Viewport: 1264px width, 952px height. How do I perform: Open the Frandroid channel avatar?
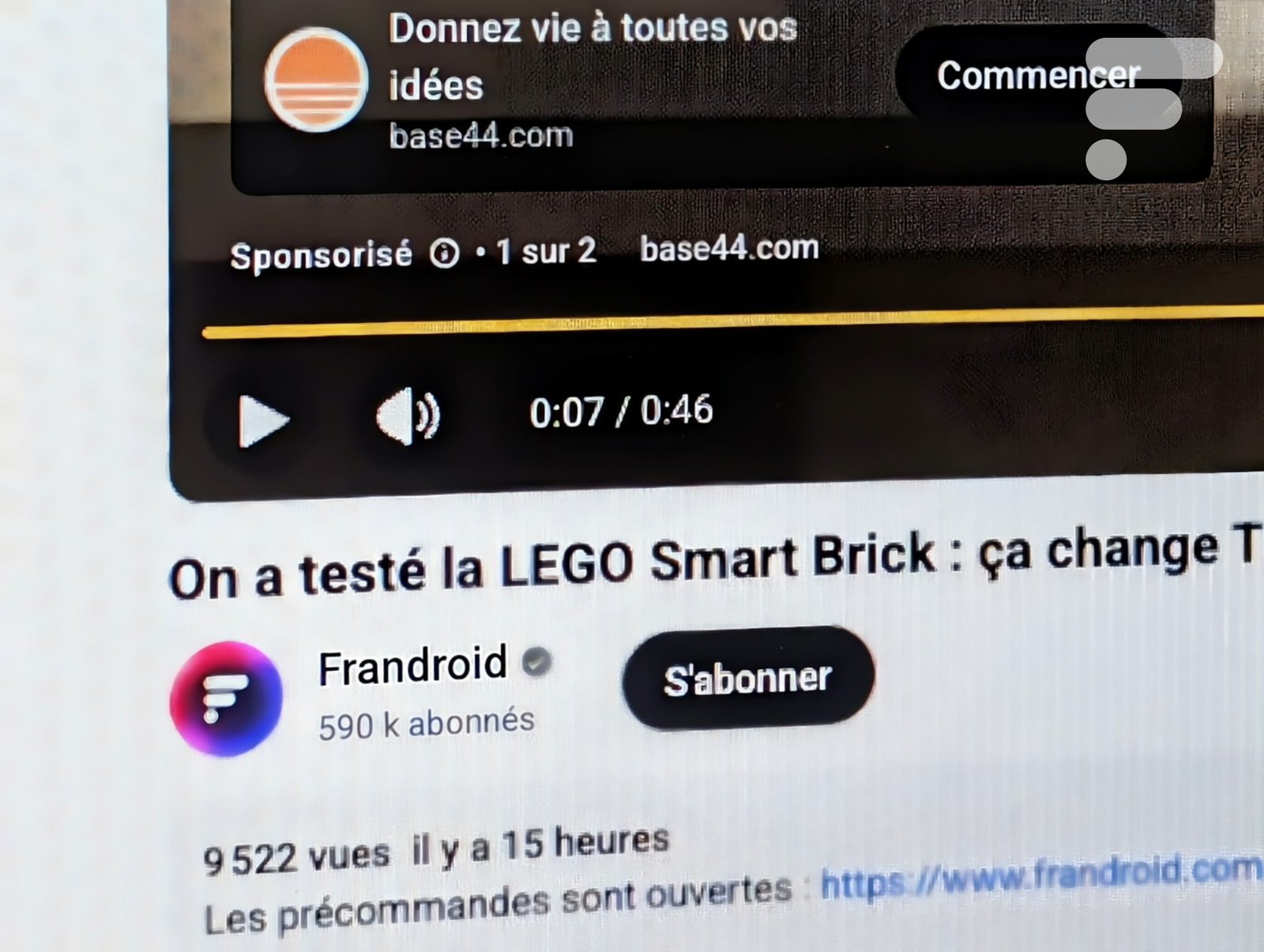[227, 698]
